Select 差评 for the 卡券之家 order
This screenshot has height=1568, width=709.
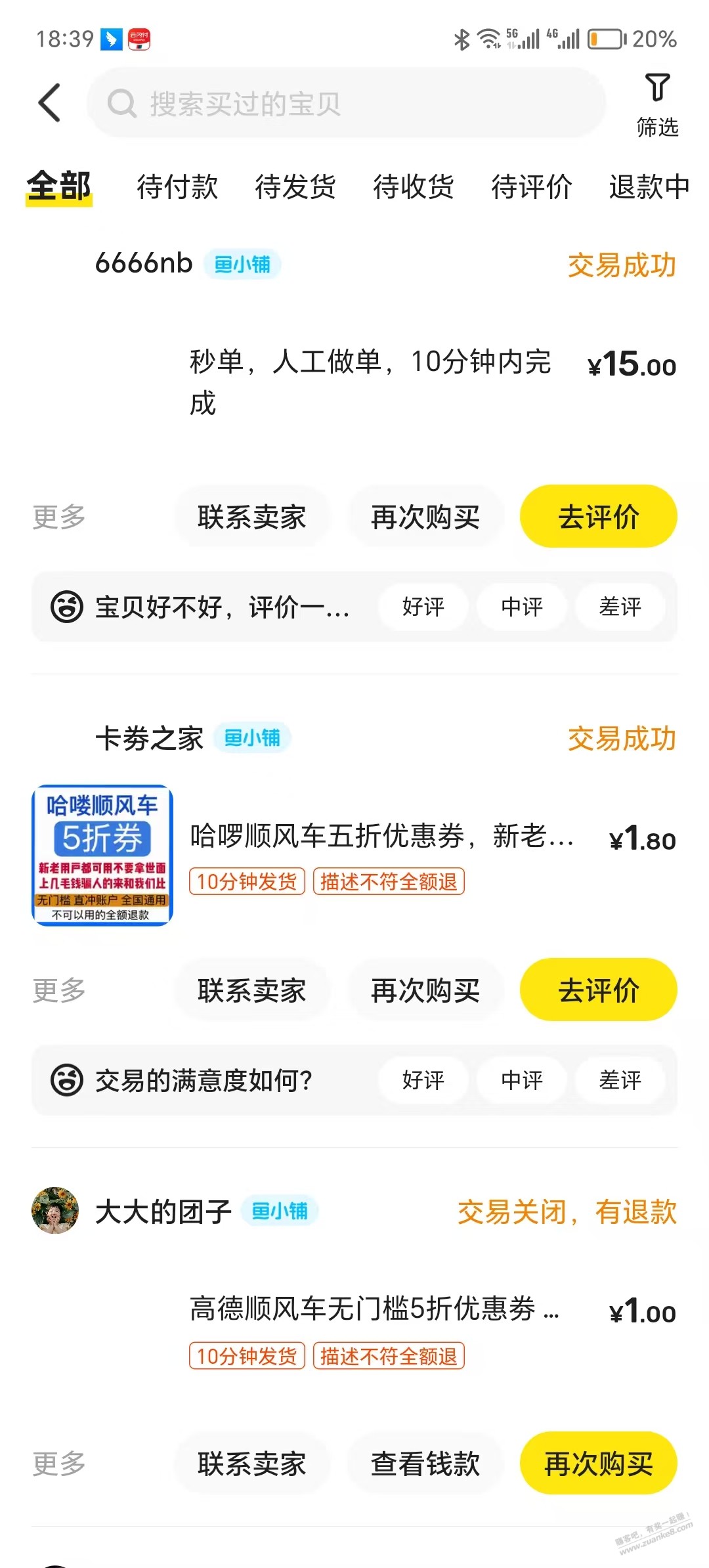pyautogui.click(x=620, y=1080)
